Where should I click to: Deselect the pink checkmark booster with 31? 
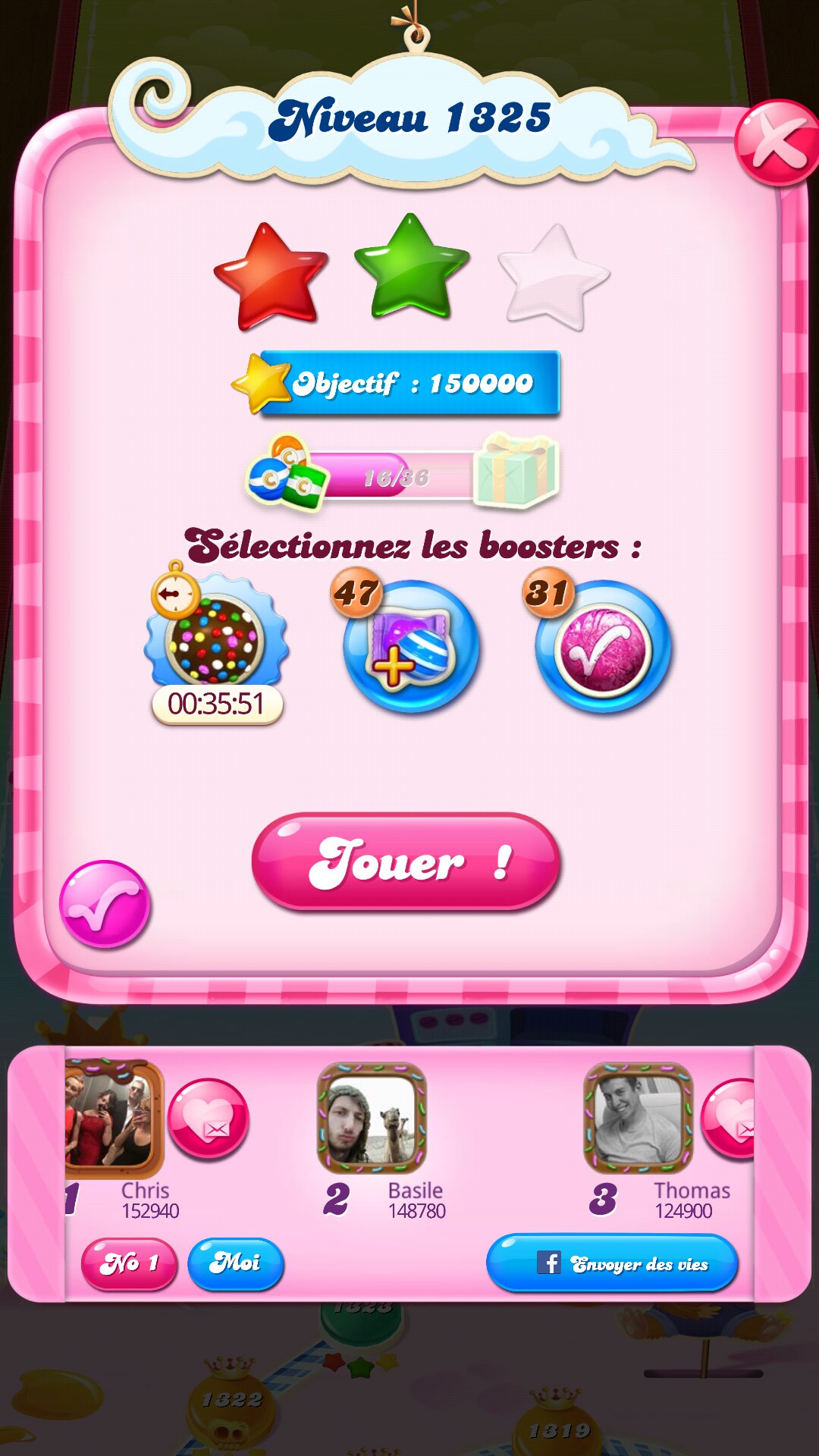point(603,647)
